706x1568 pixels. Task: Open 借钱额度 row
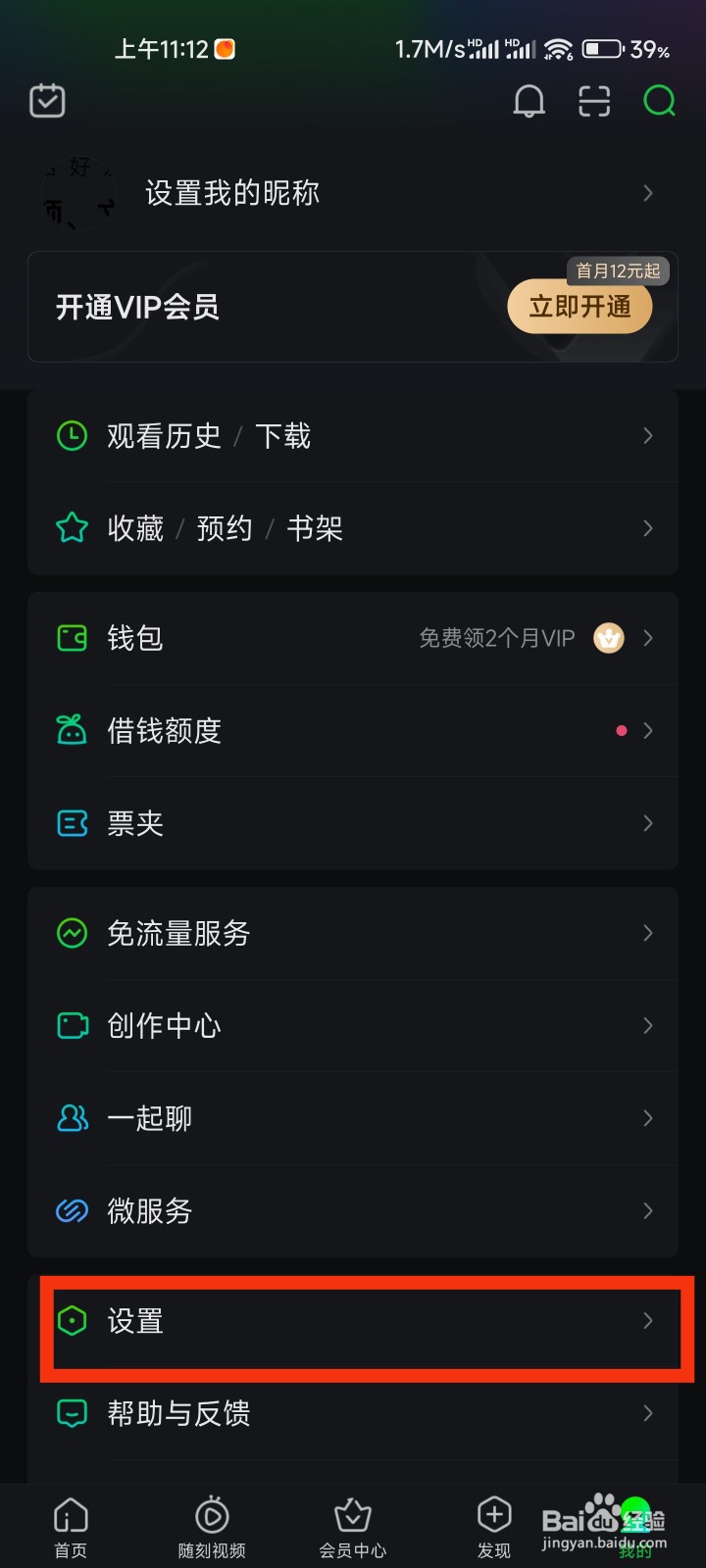click(353, 731)
